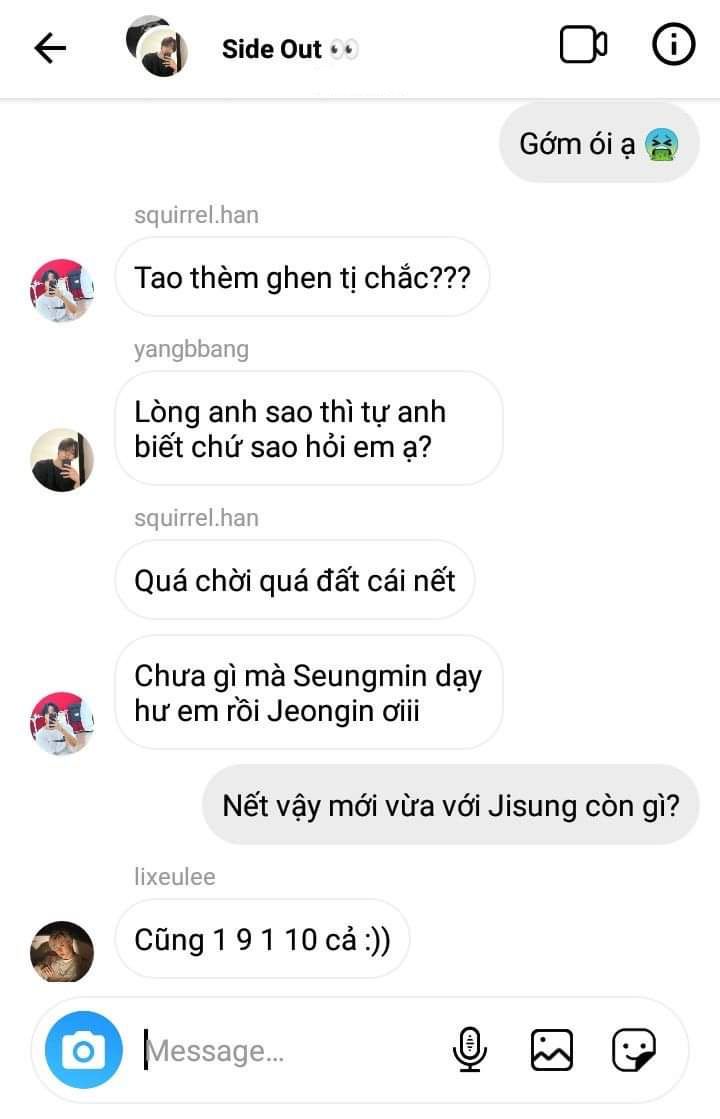Go back from the Side Out chat
720x1119 pixels.
[50, 47]
